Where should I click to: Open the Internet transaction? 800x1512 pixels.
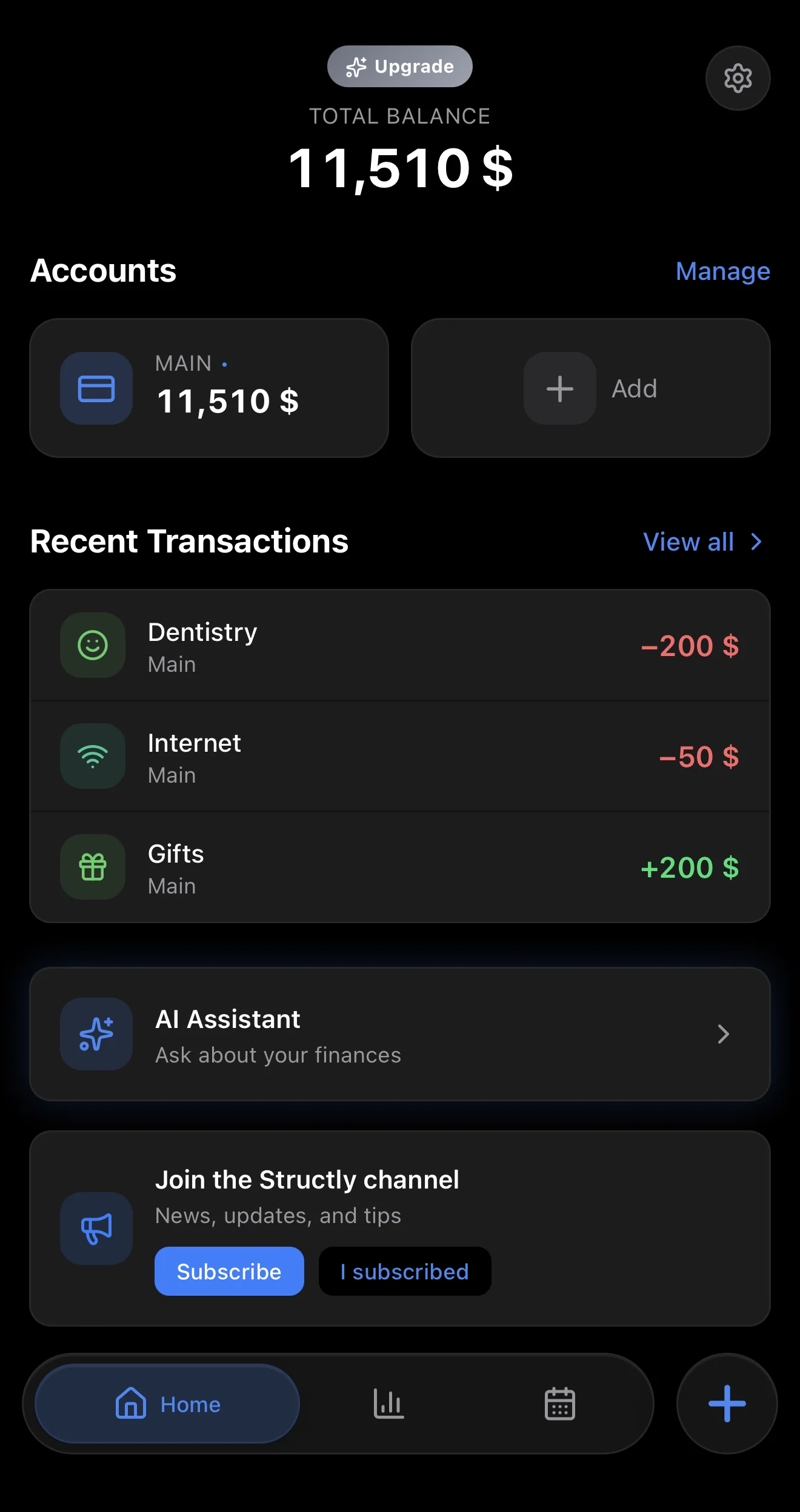(x=400, y=756)
